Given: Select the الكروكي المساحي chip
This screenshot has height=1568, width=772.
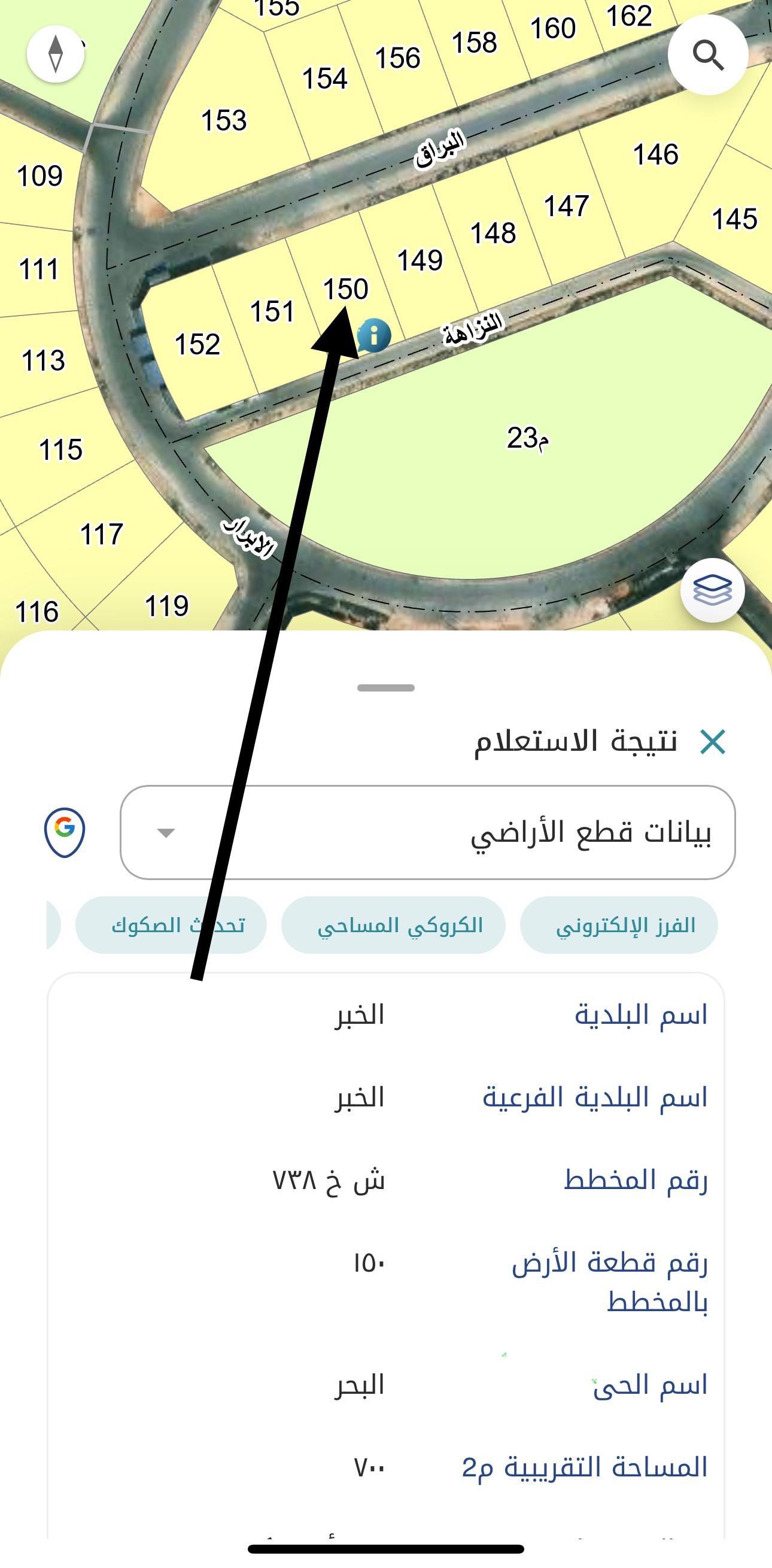Looking at the screenshot, I should pyautogui.click(x=393, y=924).
